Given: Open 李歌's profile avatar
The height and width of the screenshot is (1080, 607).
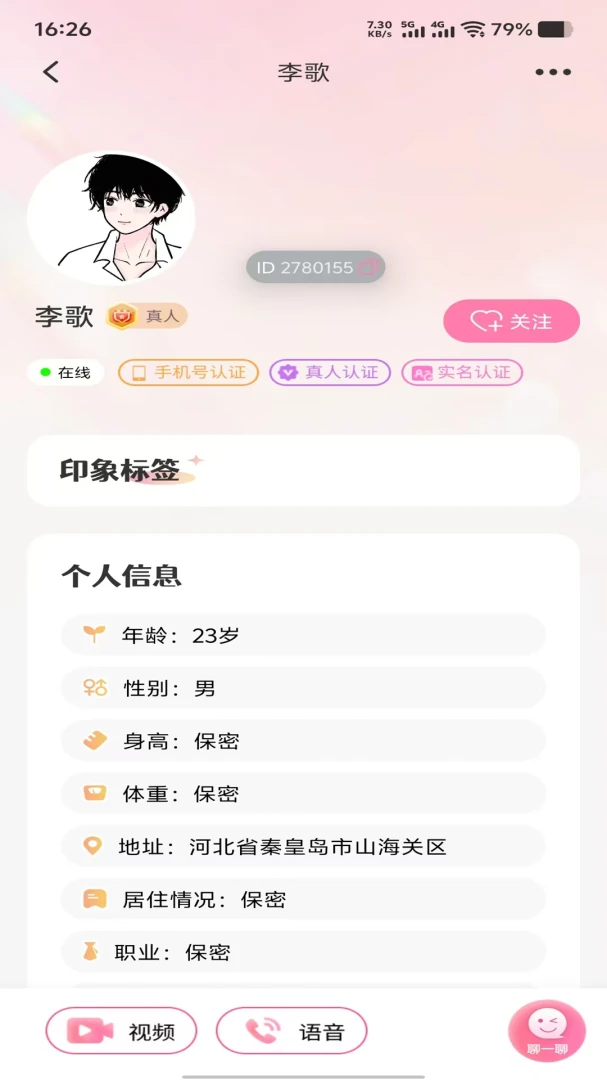Looking at the screenshot, I should (x=111, y=219).
